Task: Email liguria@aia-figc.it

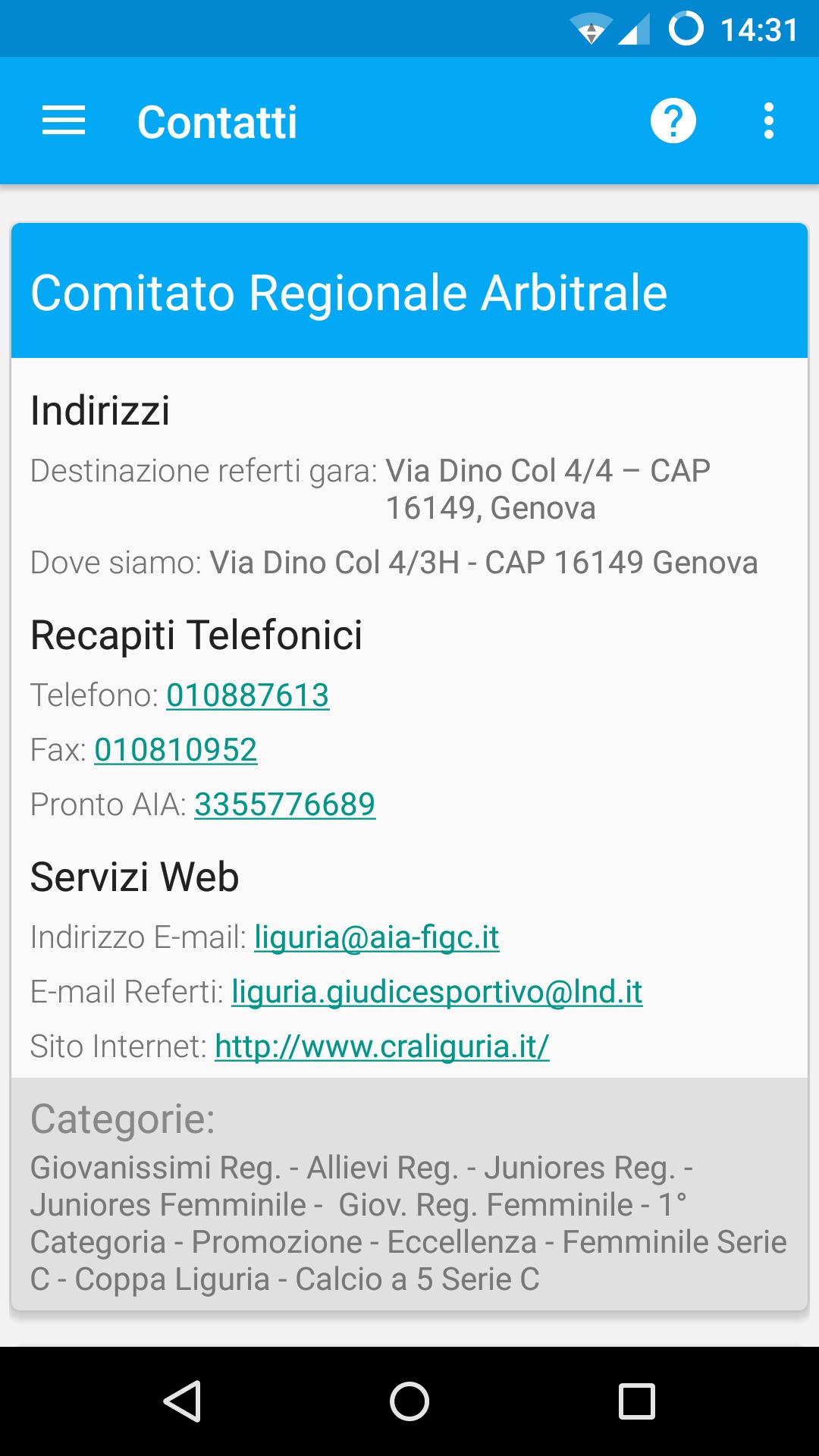Action: click(x=376, y=937)
